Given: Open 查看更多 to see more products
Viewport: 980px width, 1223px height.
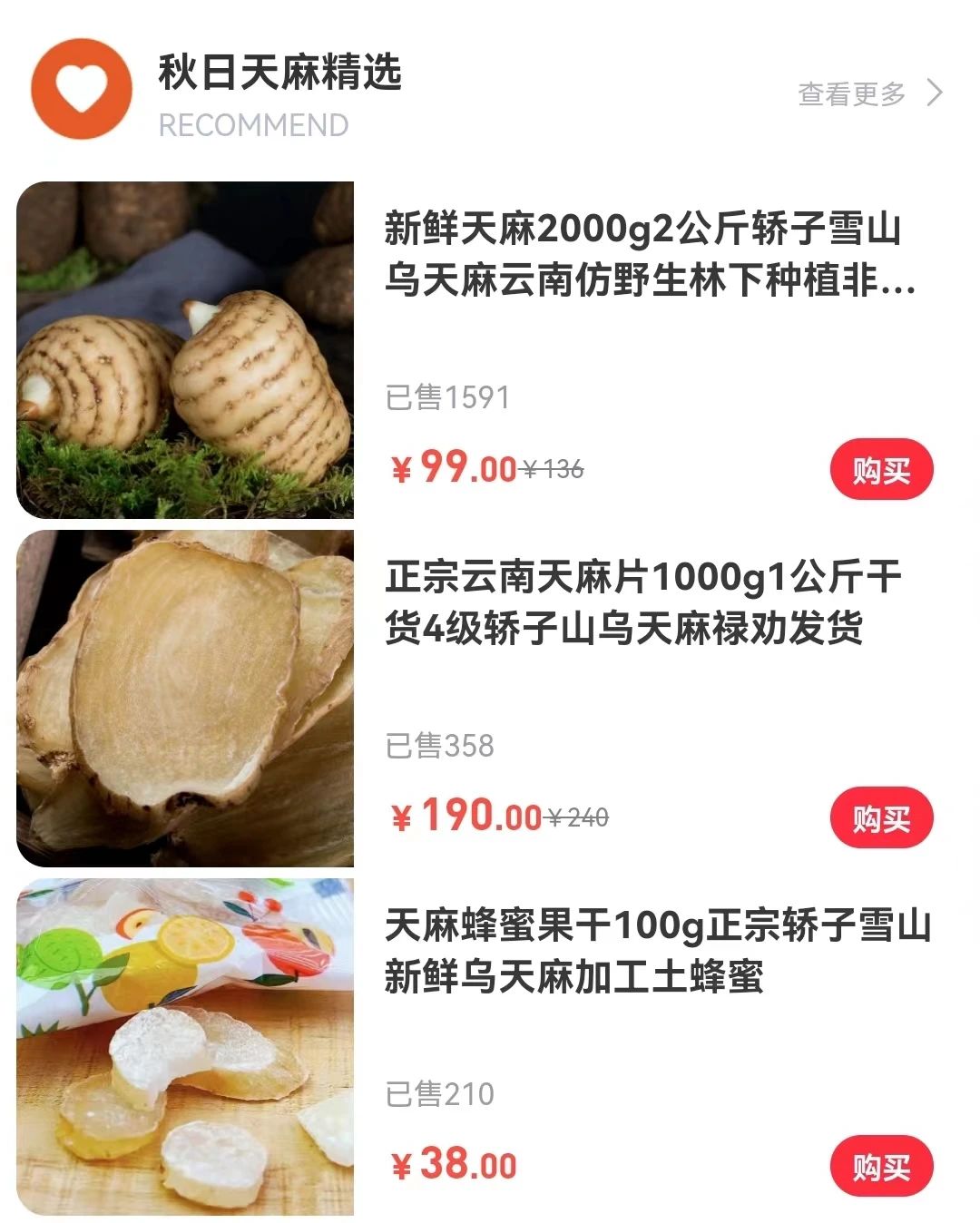Looking at the screenshot, I should tap(869, 93).
